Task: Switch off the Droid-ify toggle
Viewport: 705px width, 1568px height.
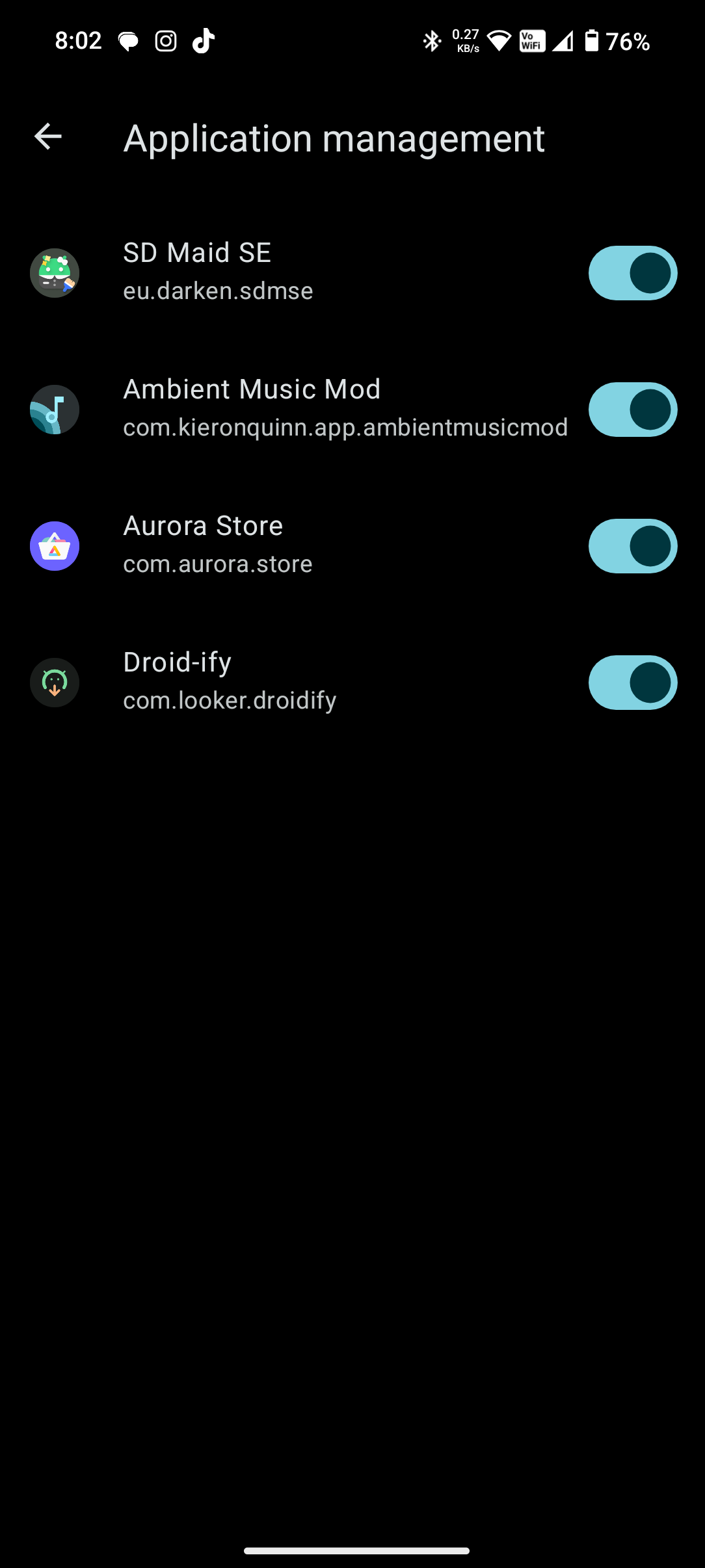Action: 632,683
